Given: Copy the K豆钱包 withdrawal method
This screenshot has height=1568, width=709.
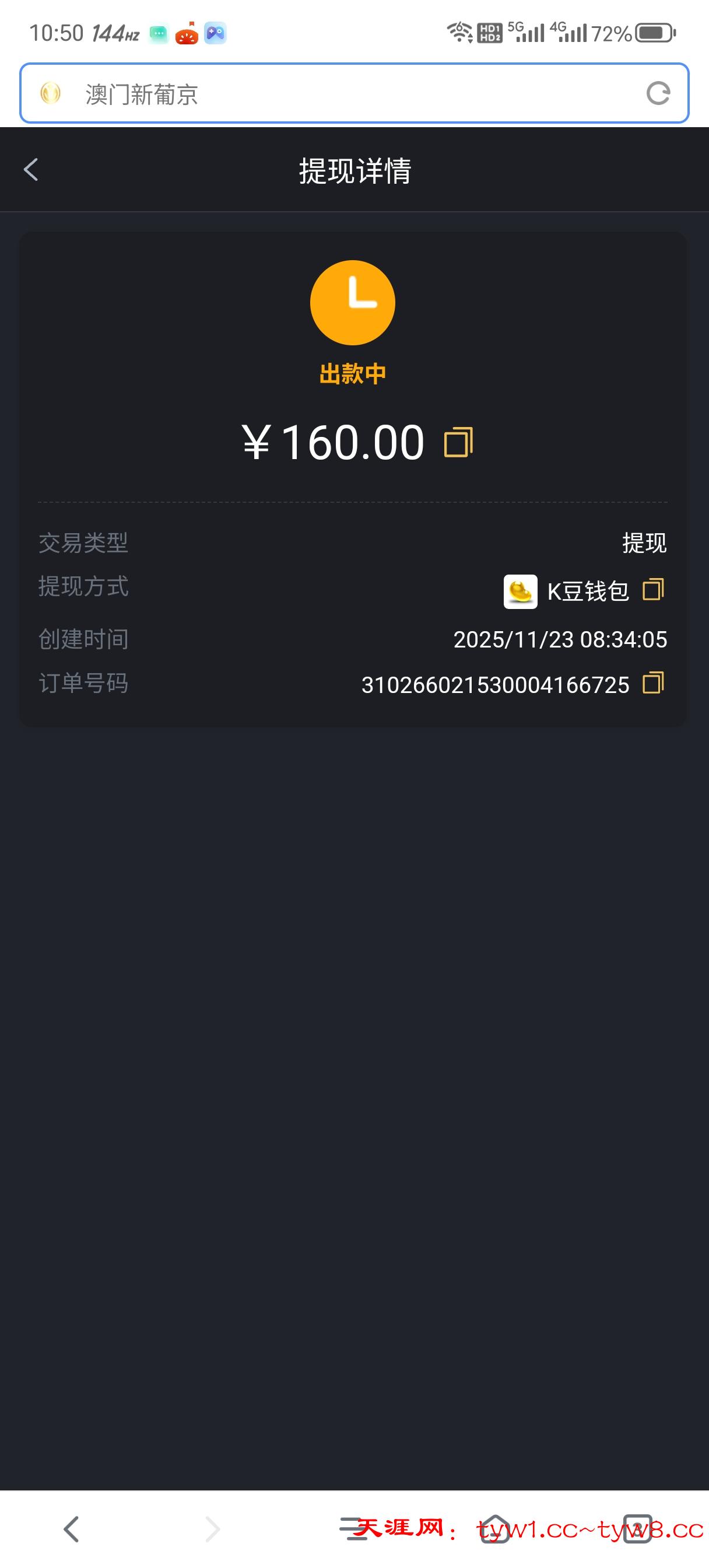Looking at the screenshot, I should tap(654, 589).
